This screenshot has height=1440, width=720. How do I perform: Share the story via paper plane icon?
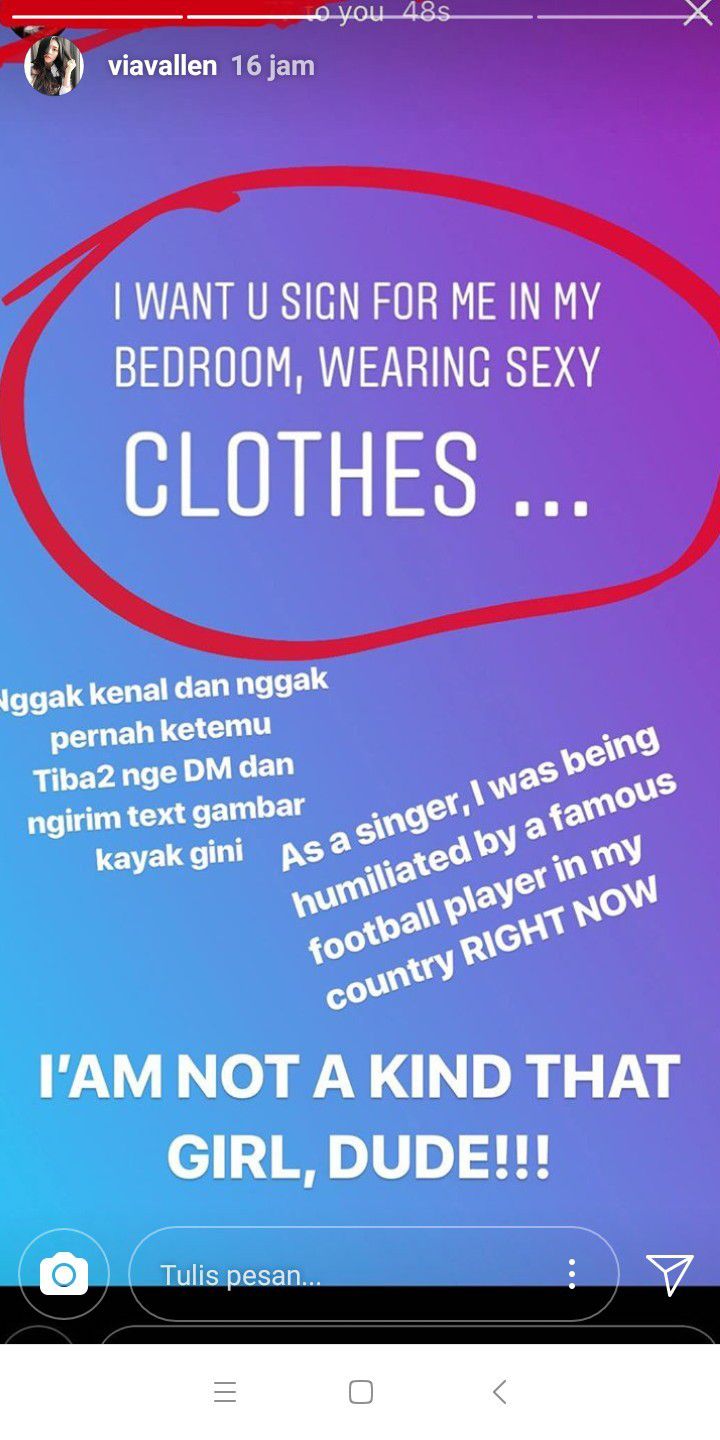(669, 1274)
